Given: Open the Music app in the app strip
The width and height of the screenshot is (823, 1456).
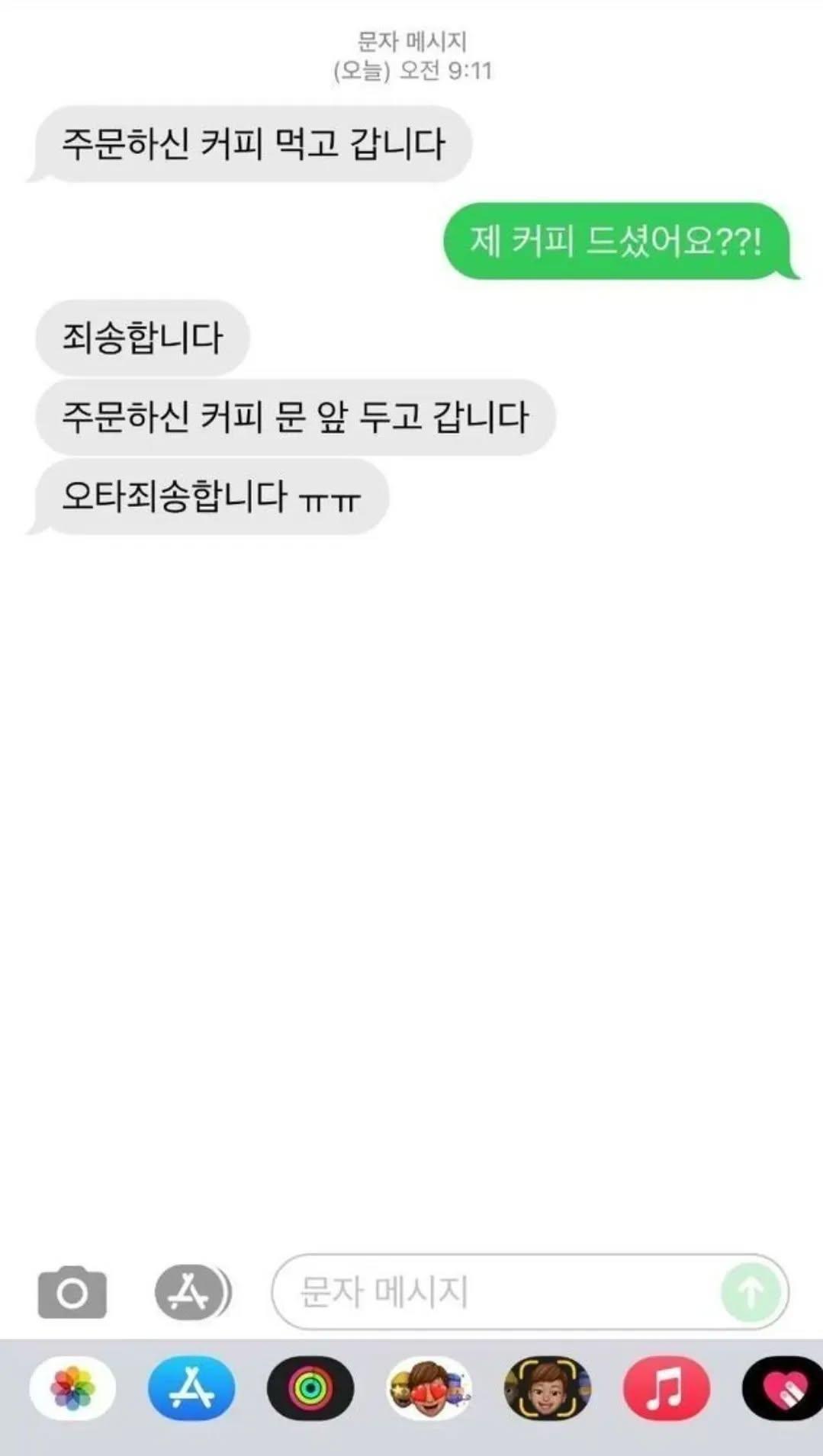Looking at the screenshot, I should [666, 1388].
